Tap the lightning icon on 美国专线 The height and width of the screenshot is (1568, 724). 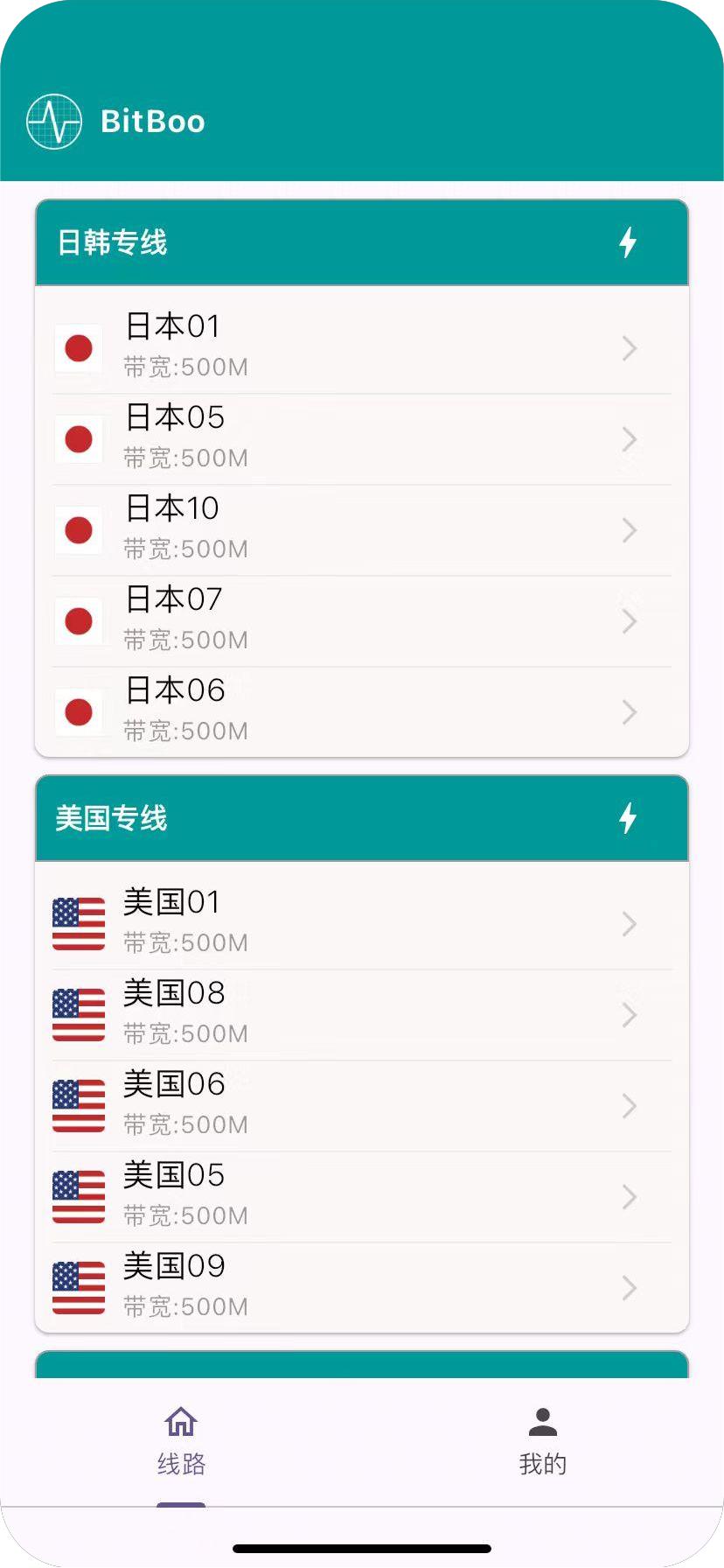click(x=628, y=818)
